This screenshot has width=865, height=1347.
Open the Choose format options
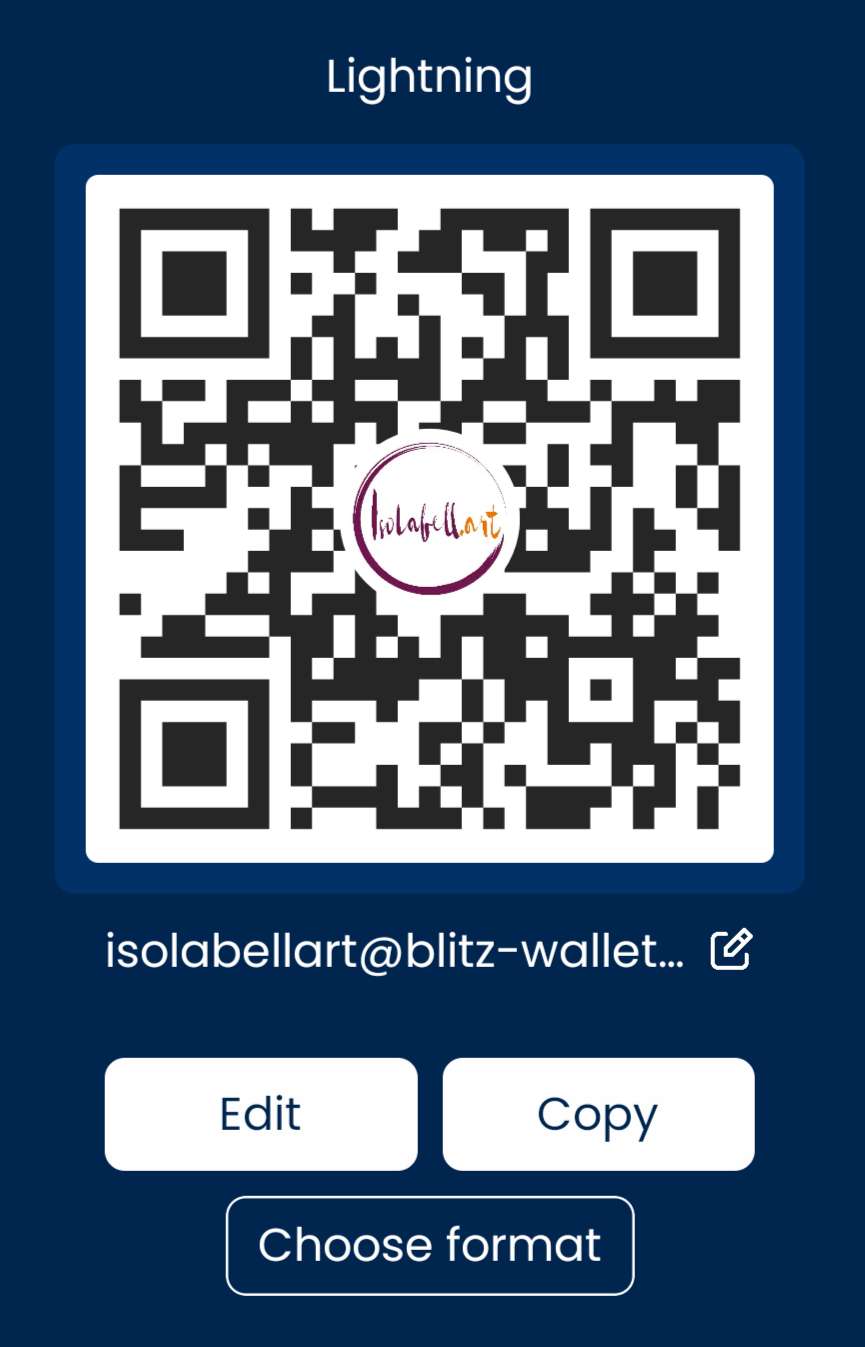(430, 1245)
